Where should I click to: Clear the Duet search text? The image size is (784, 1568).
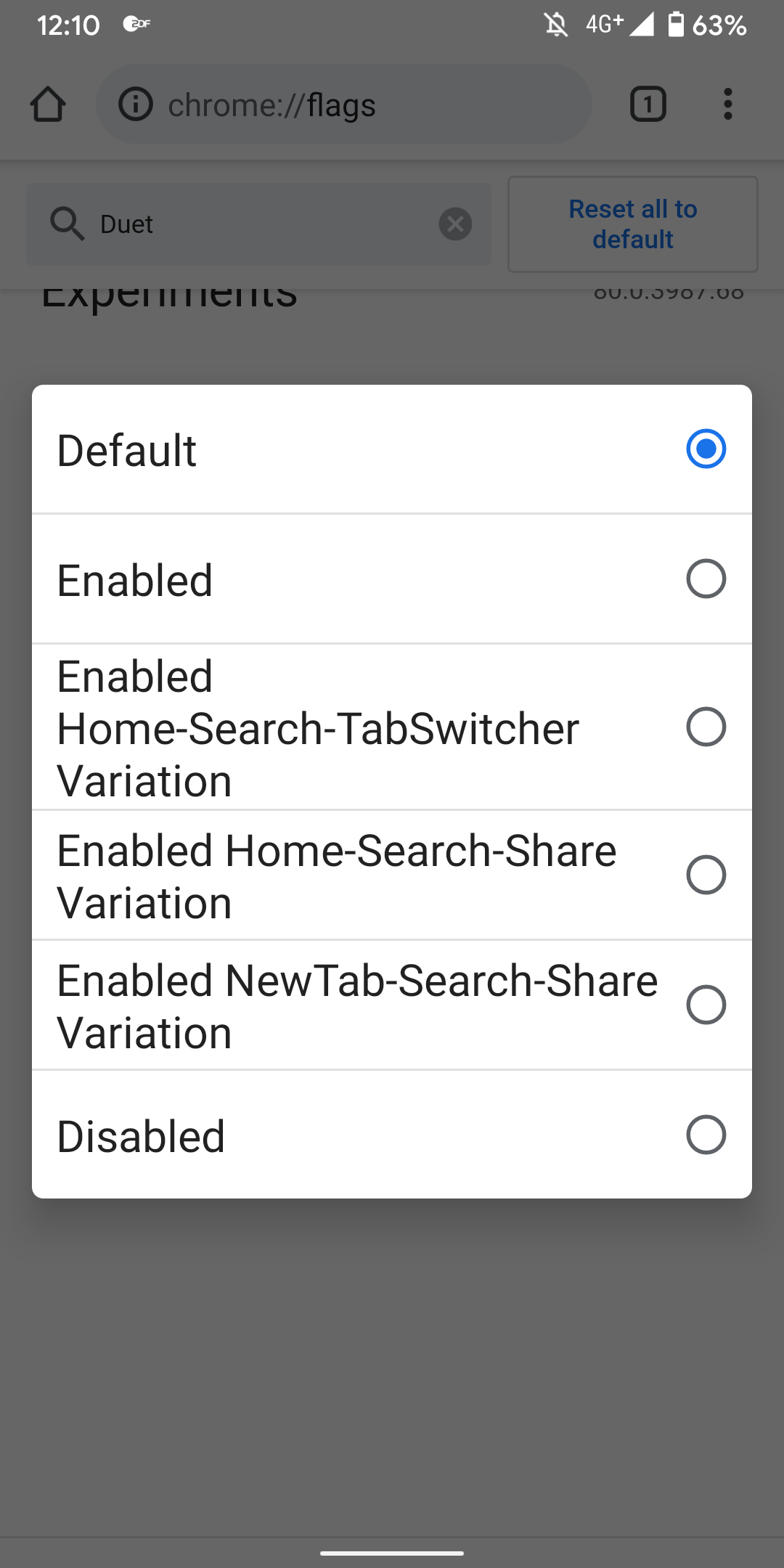pos(455,224)
